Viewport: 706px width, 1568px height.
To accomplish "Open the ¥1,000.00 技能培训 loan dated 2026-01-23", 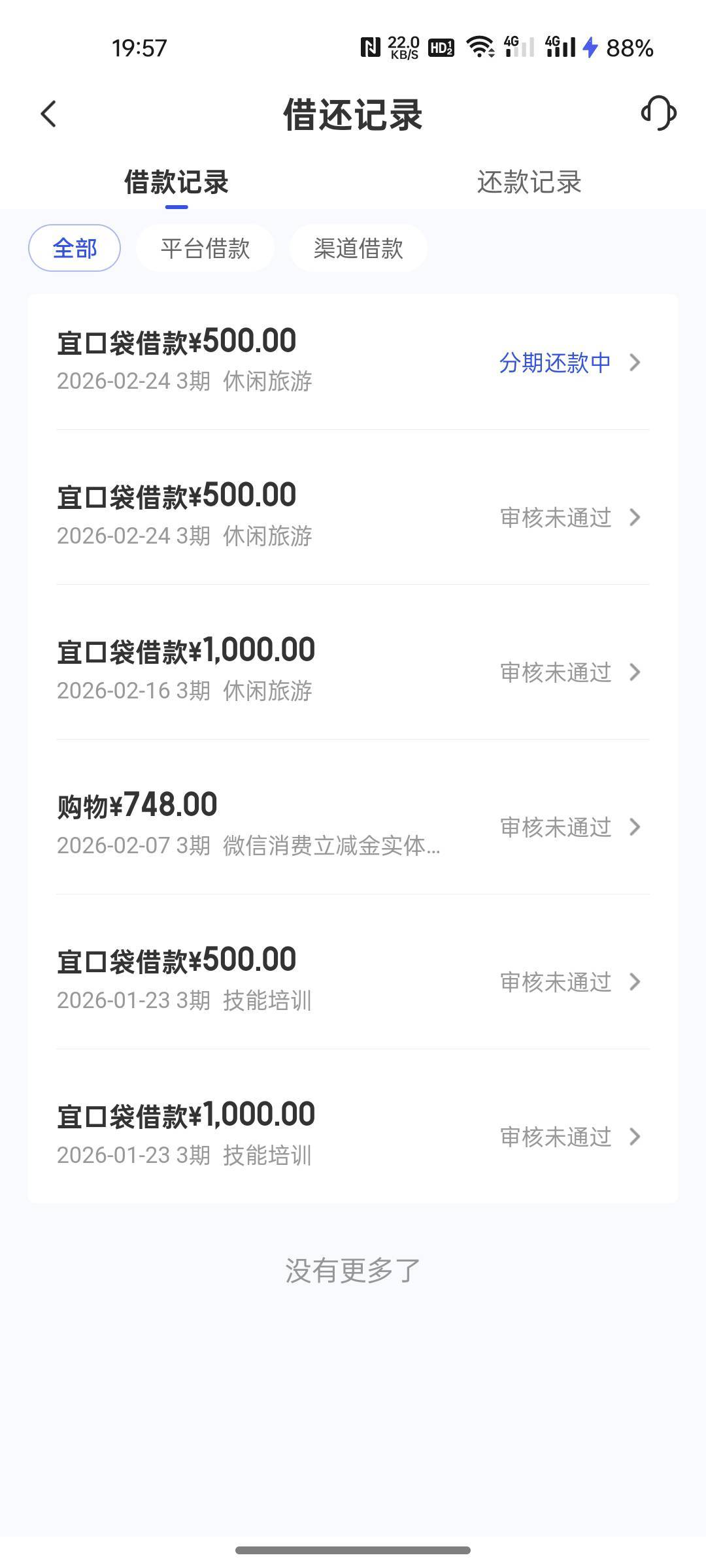I will (x=353, y=1135).
